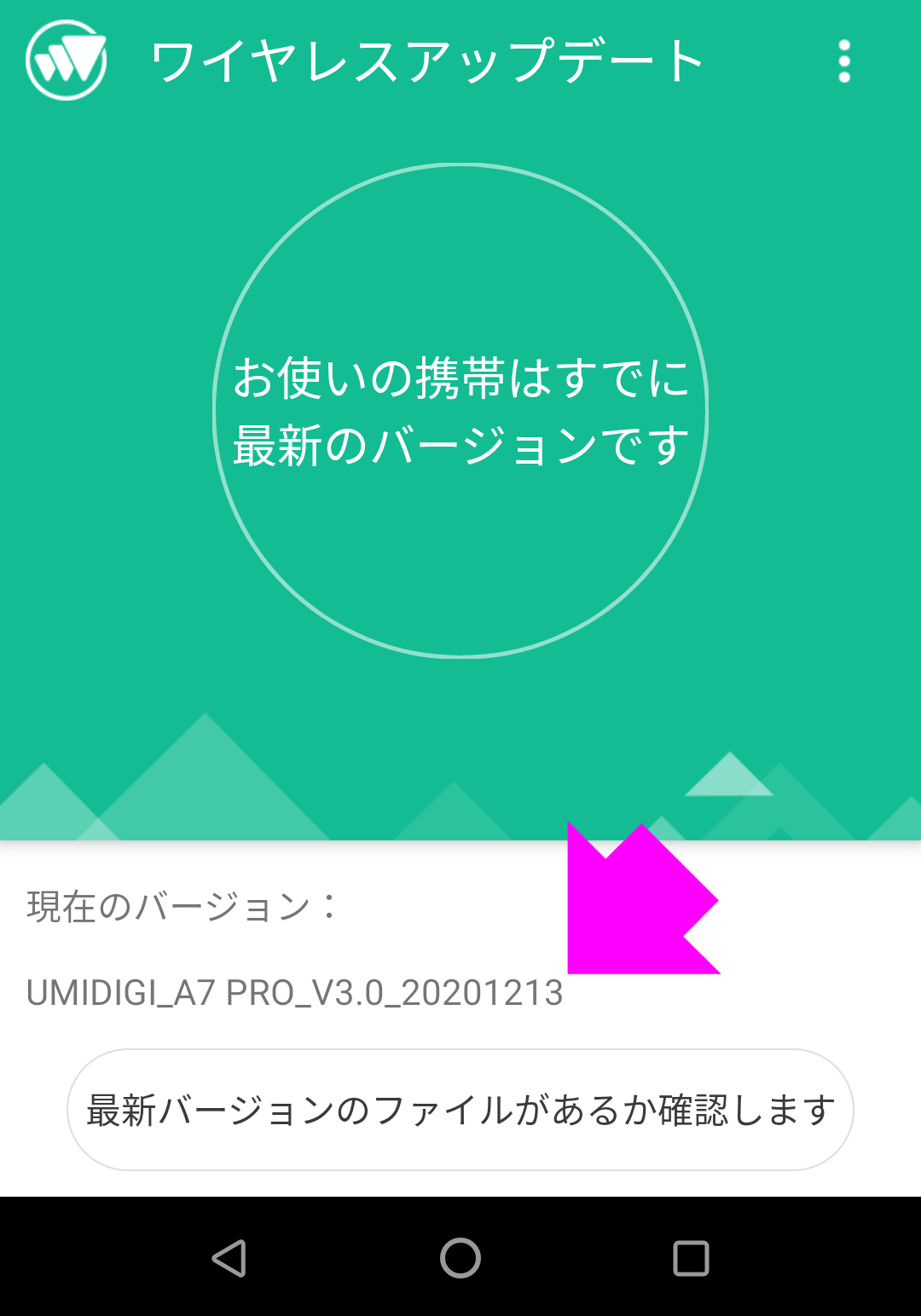Open the overflow menu
This screenshot has width=921, height=1316.
point(843,61)
